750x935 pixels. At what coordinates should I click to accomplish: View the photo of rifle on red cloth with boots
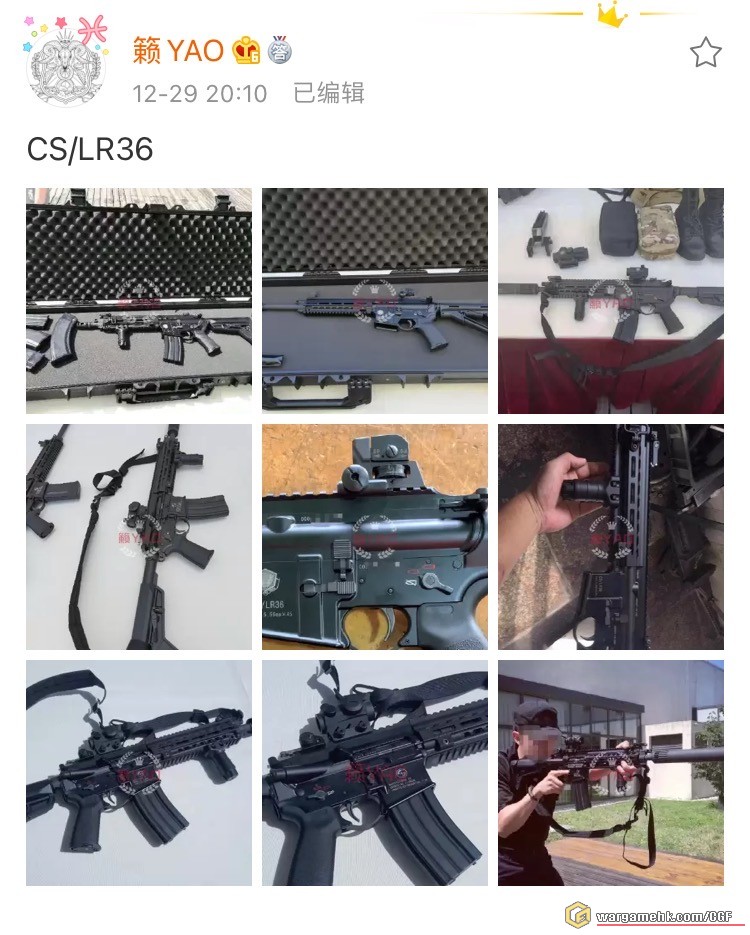tap(610, 301)
